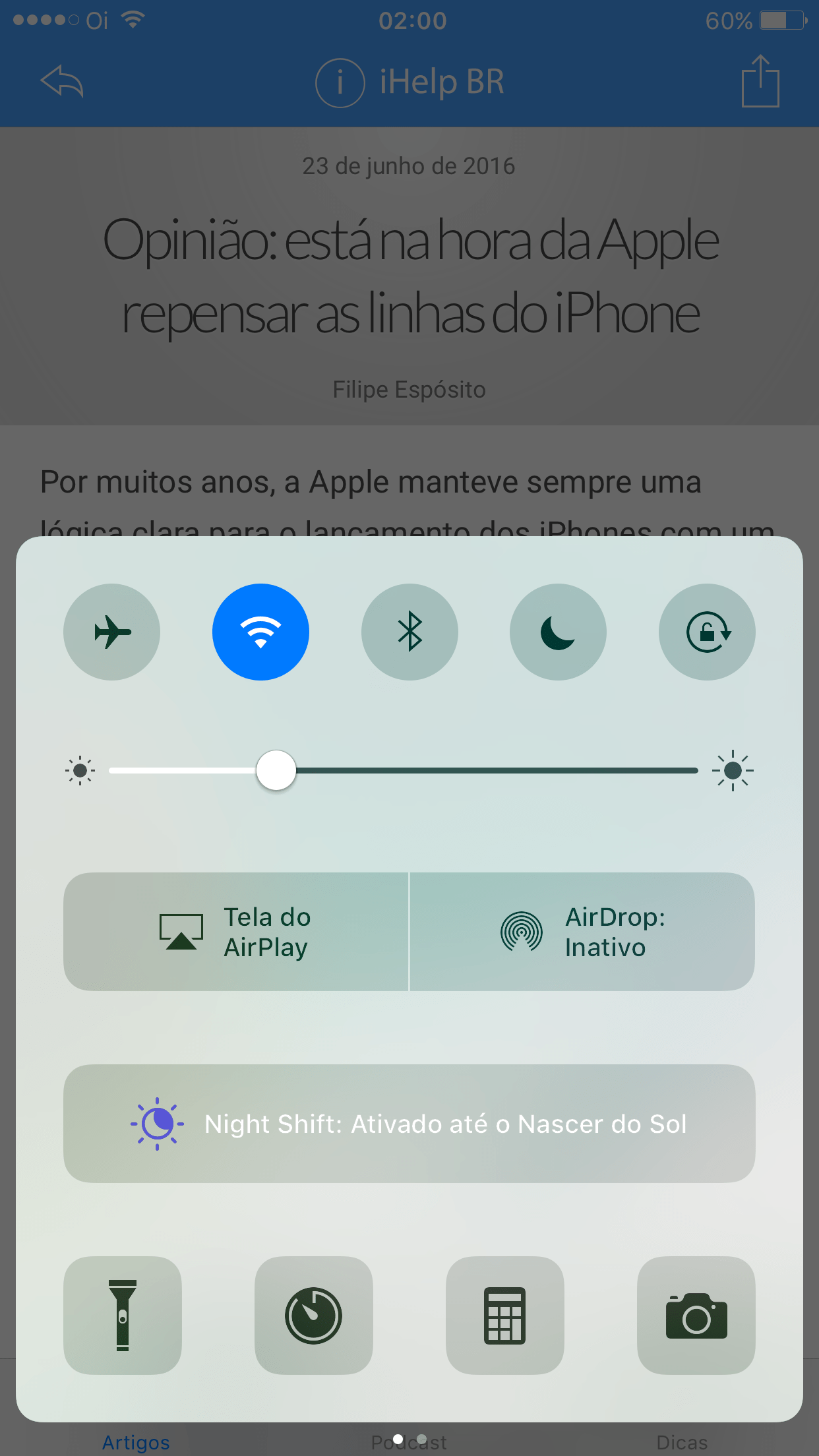The image size is (819, 1456).
Task: Turn on Bluetooth
Action: [409, 632]
